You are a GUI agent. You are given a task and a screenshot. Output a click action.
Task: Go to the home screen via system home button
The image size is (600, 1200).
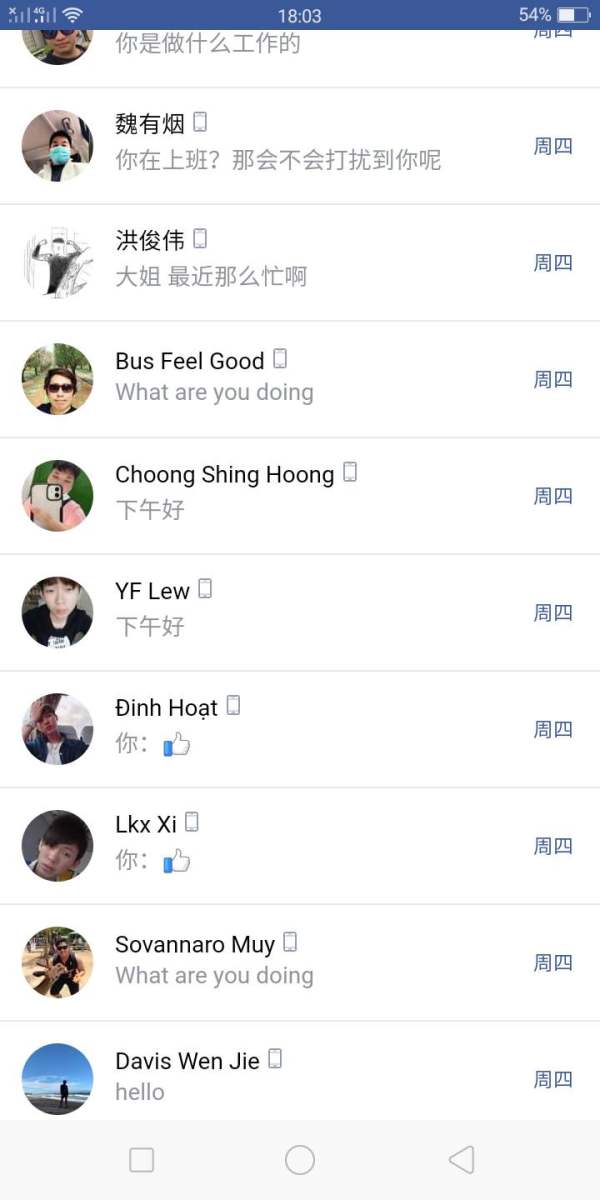pos(300,1160)
